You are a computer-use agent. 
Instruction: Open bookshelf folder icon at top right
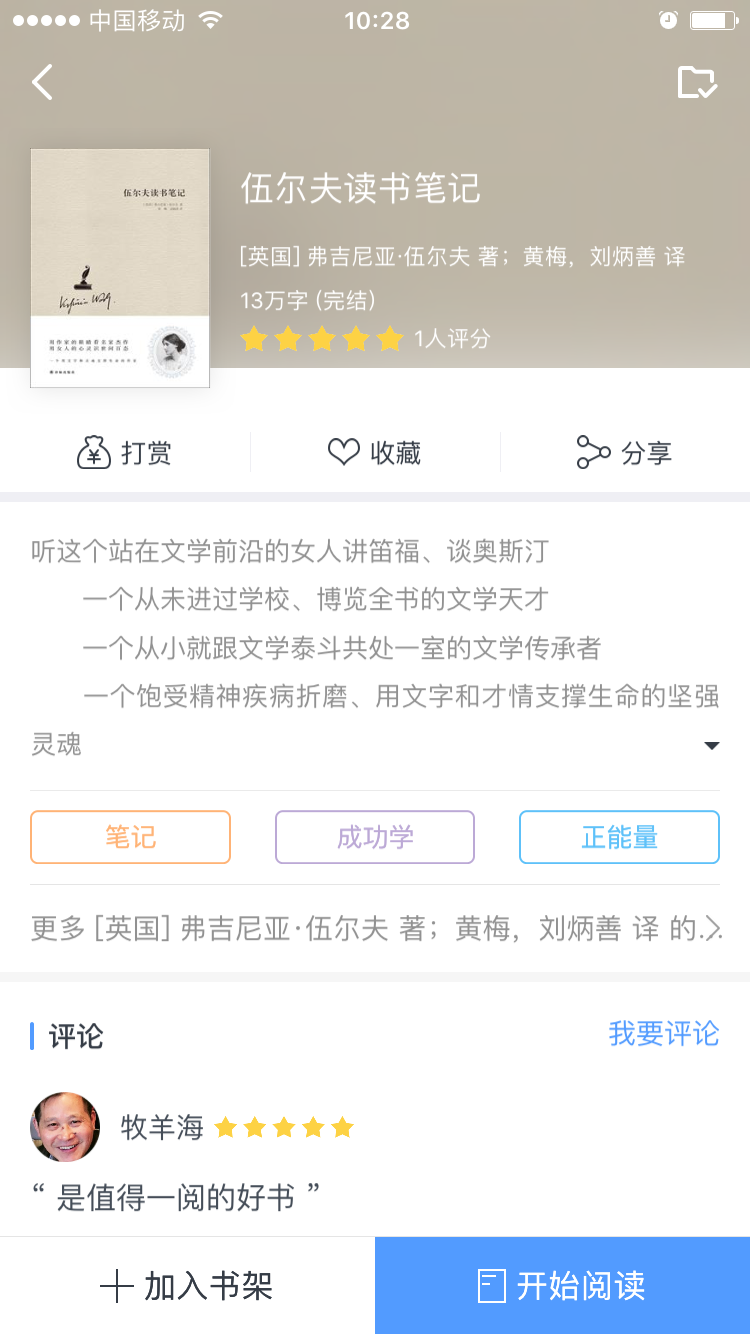699,83
